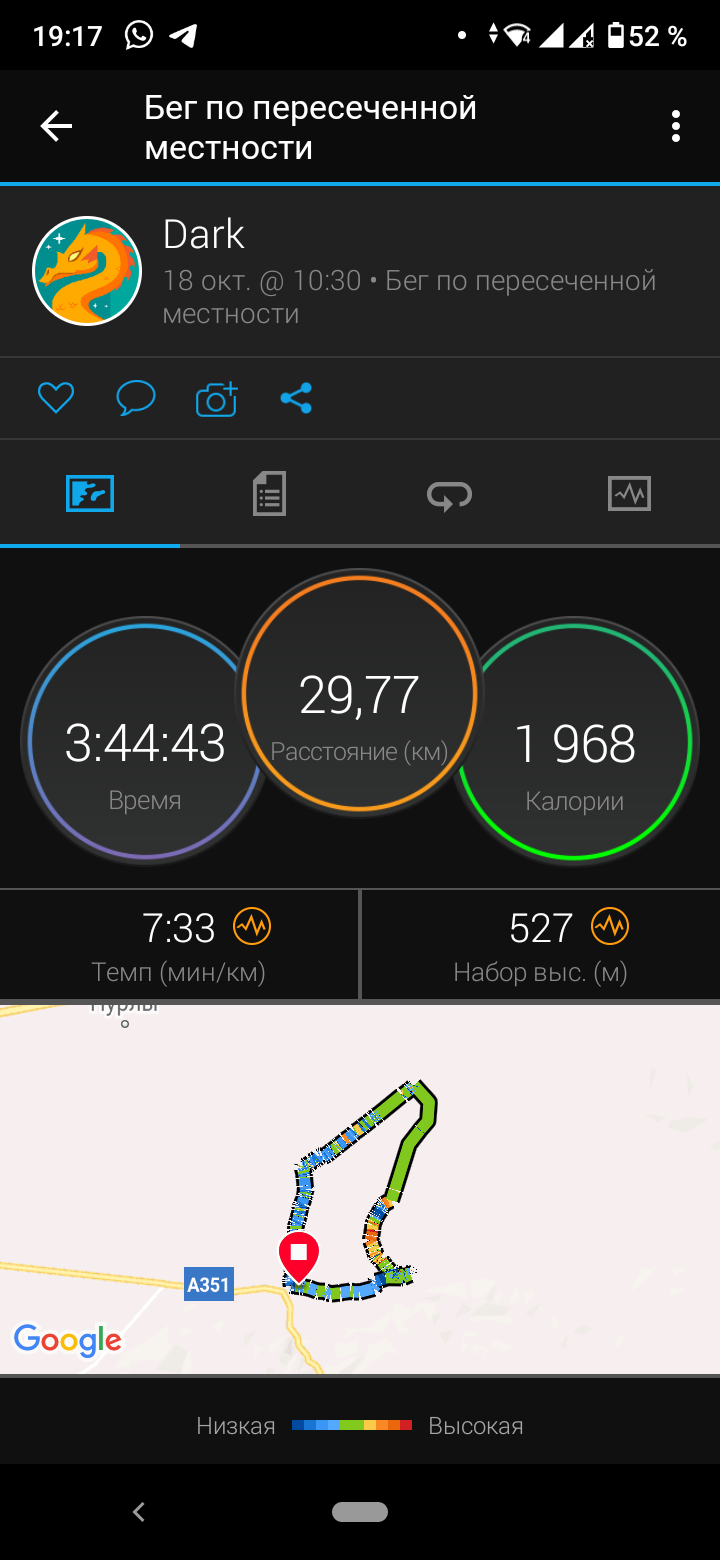Switch to the charts tab
Viewport: 720px width, 1560px height.
click(629, 493)
